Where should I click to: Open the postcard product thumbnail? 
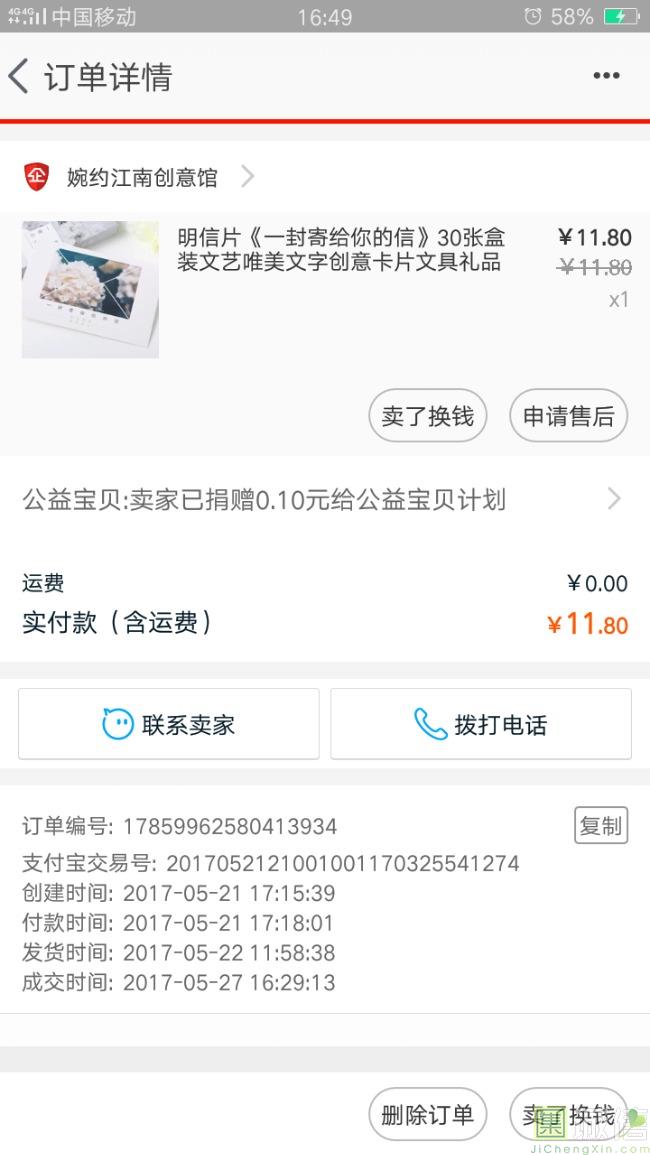[90, 289]
